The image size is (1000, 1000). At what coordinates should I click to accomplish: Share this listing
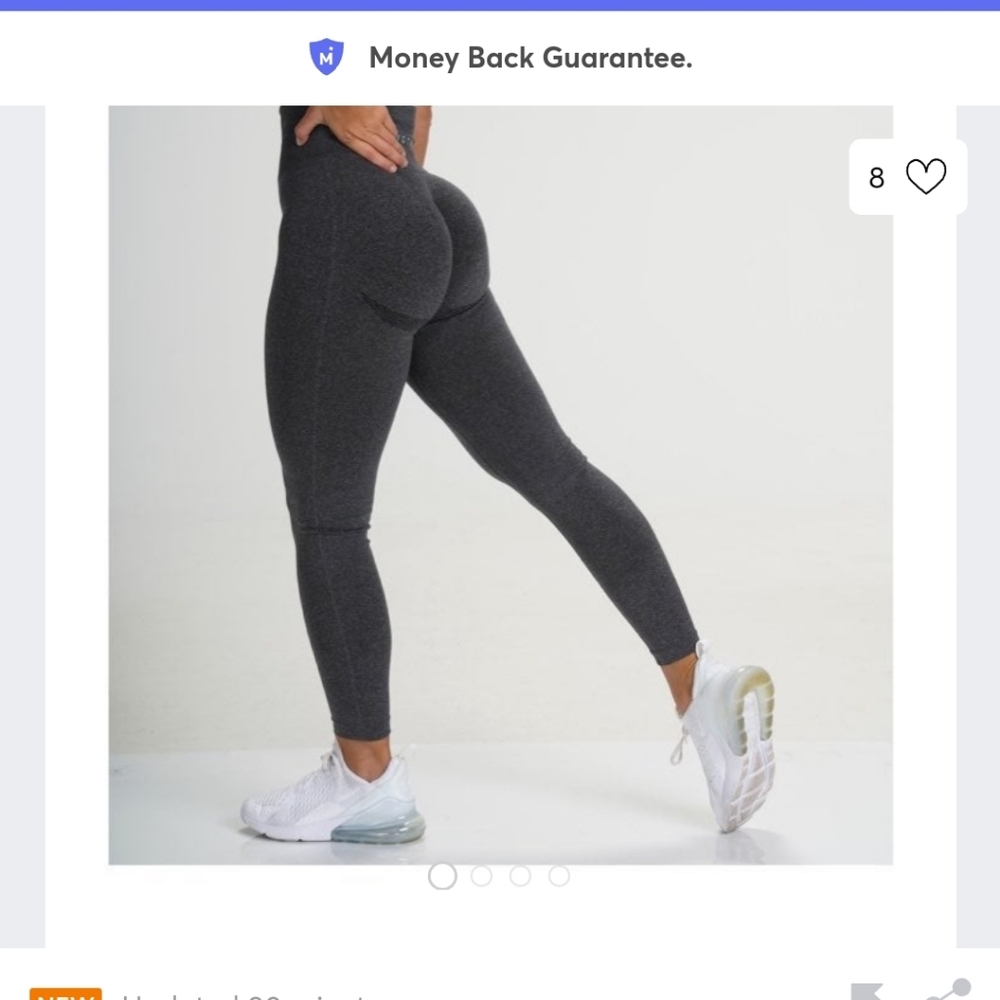click(x=946, y=990)
